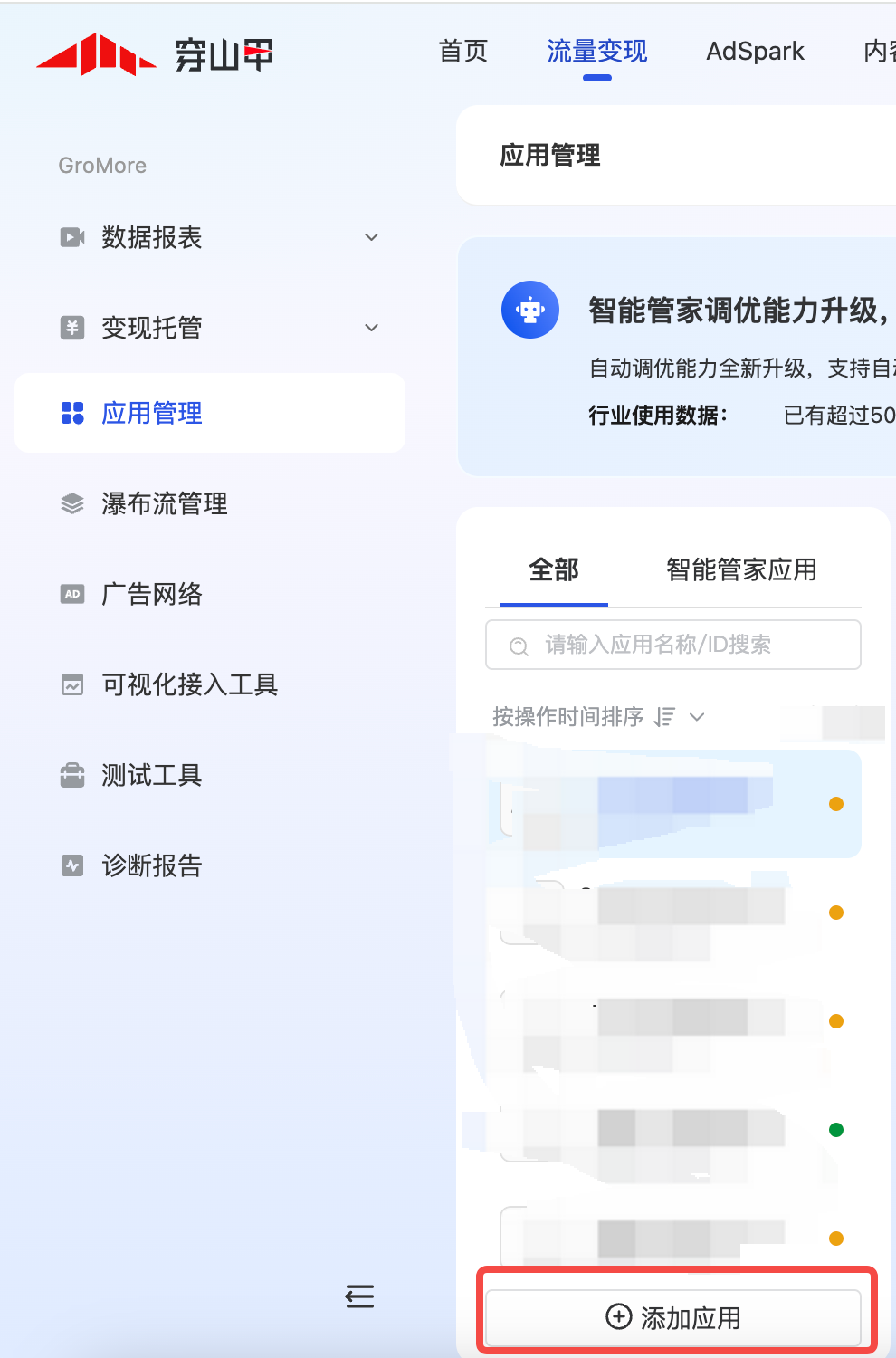
Task: Open 可视化接入工具 from the sidebar
Action: tap(189, 685)
